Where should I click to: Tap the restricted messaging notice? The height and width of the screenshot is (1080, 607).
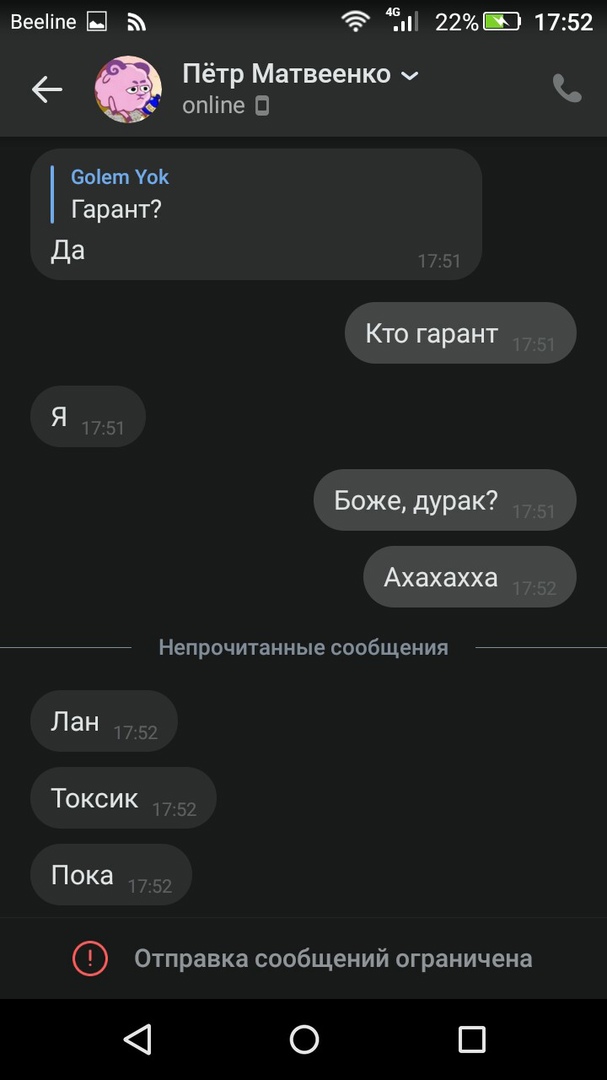(303, 959)
